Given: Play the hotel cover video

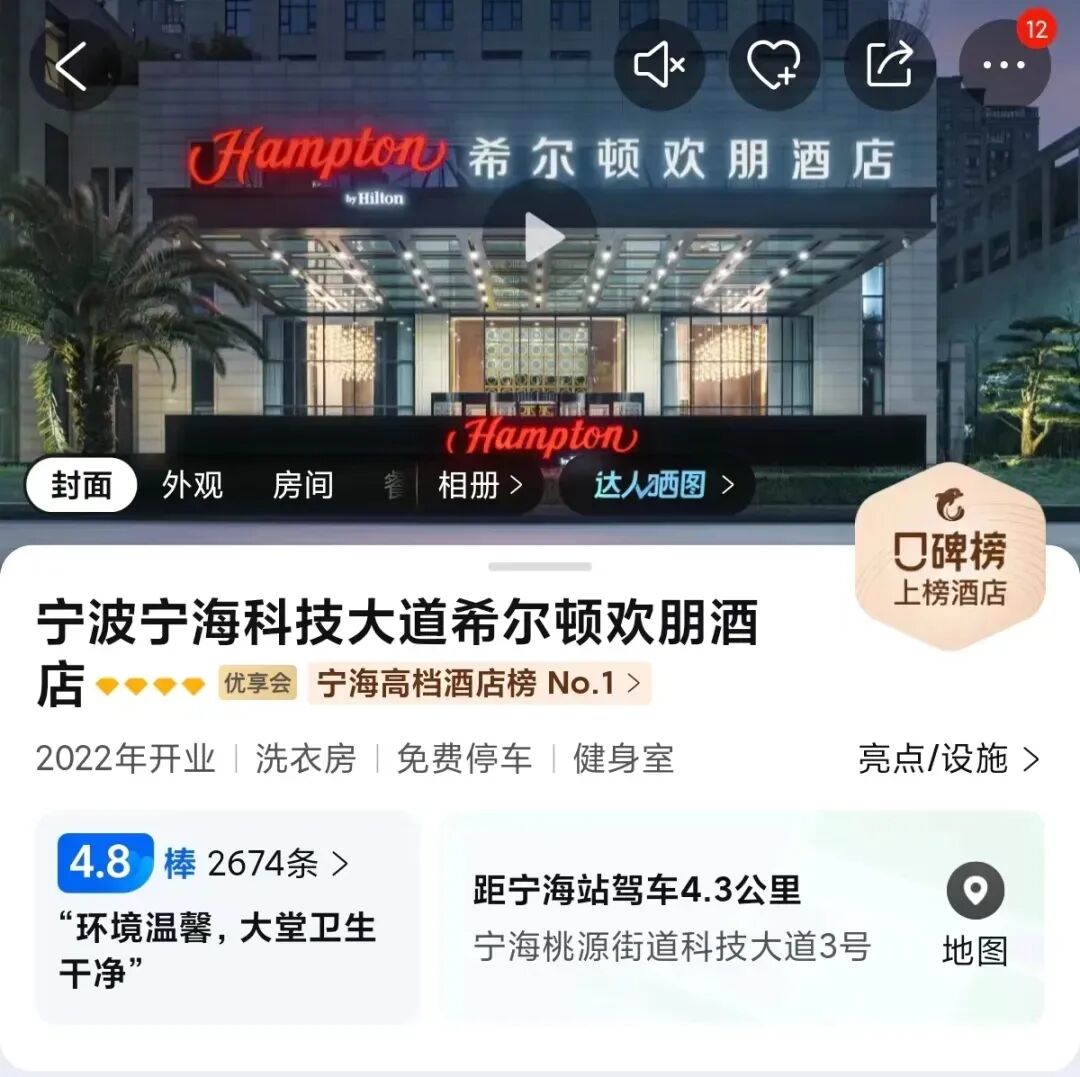Looking at the screenshot, I should (541, 237).
